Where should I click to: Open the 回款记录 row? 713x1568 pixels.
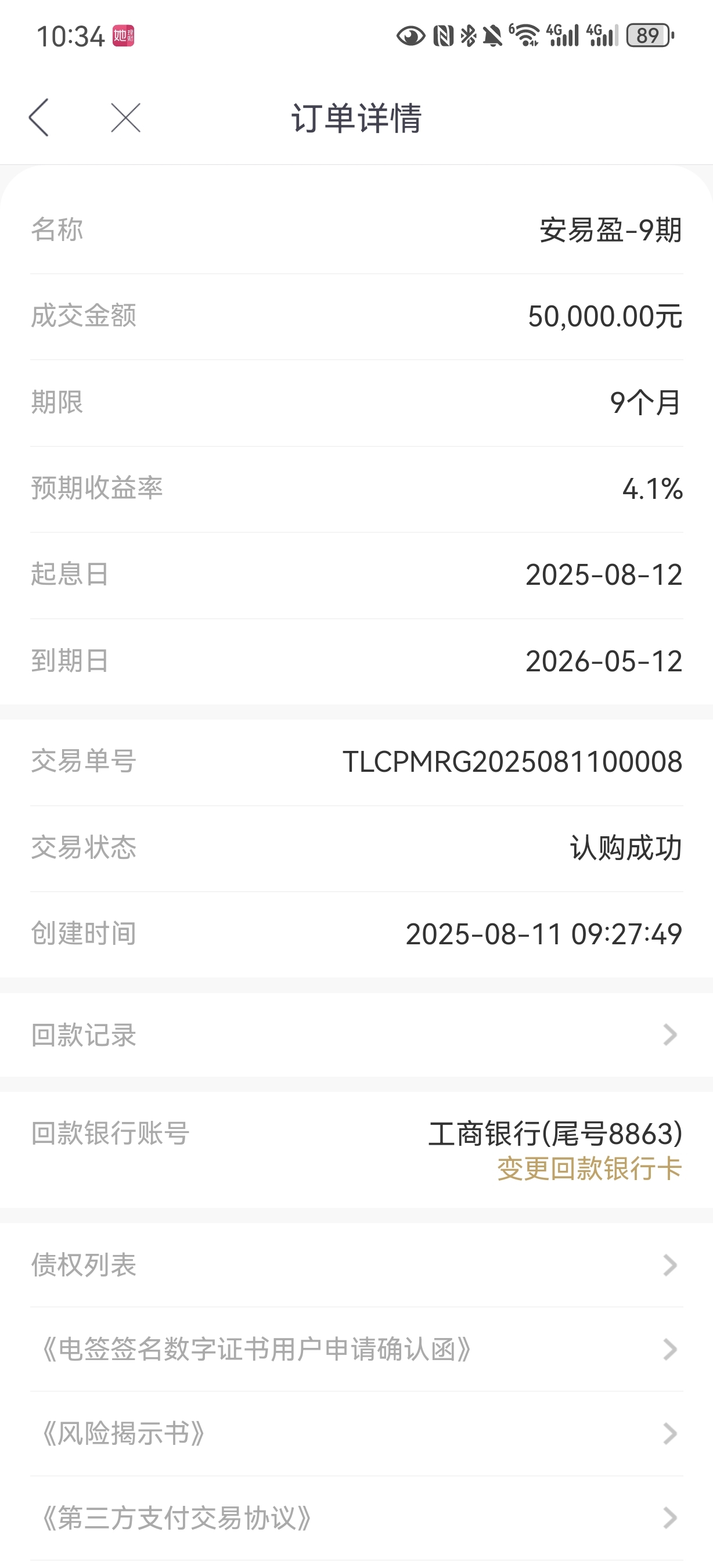coord(356,1034)
